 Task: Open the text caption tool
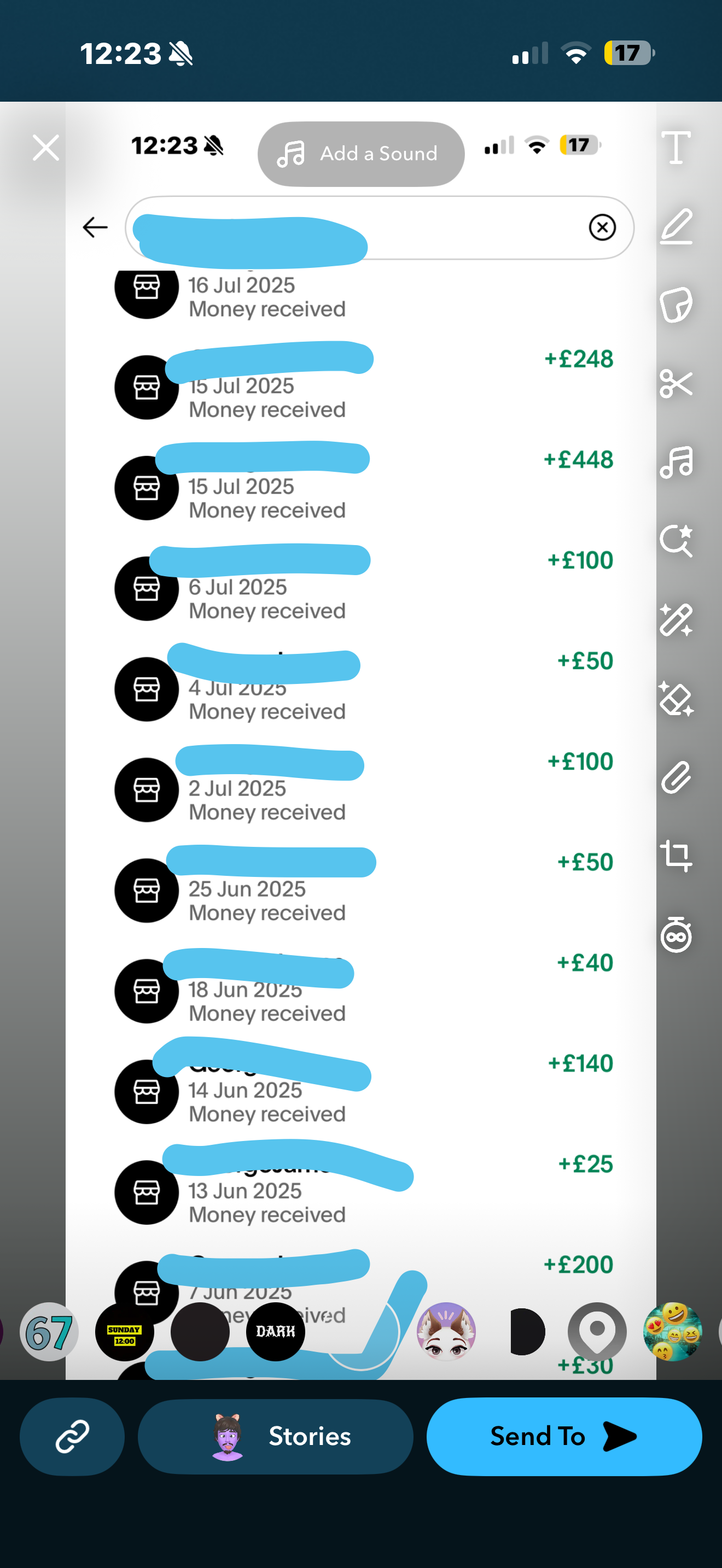[x=676, y=148]
